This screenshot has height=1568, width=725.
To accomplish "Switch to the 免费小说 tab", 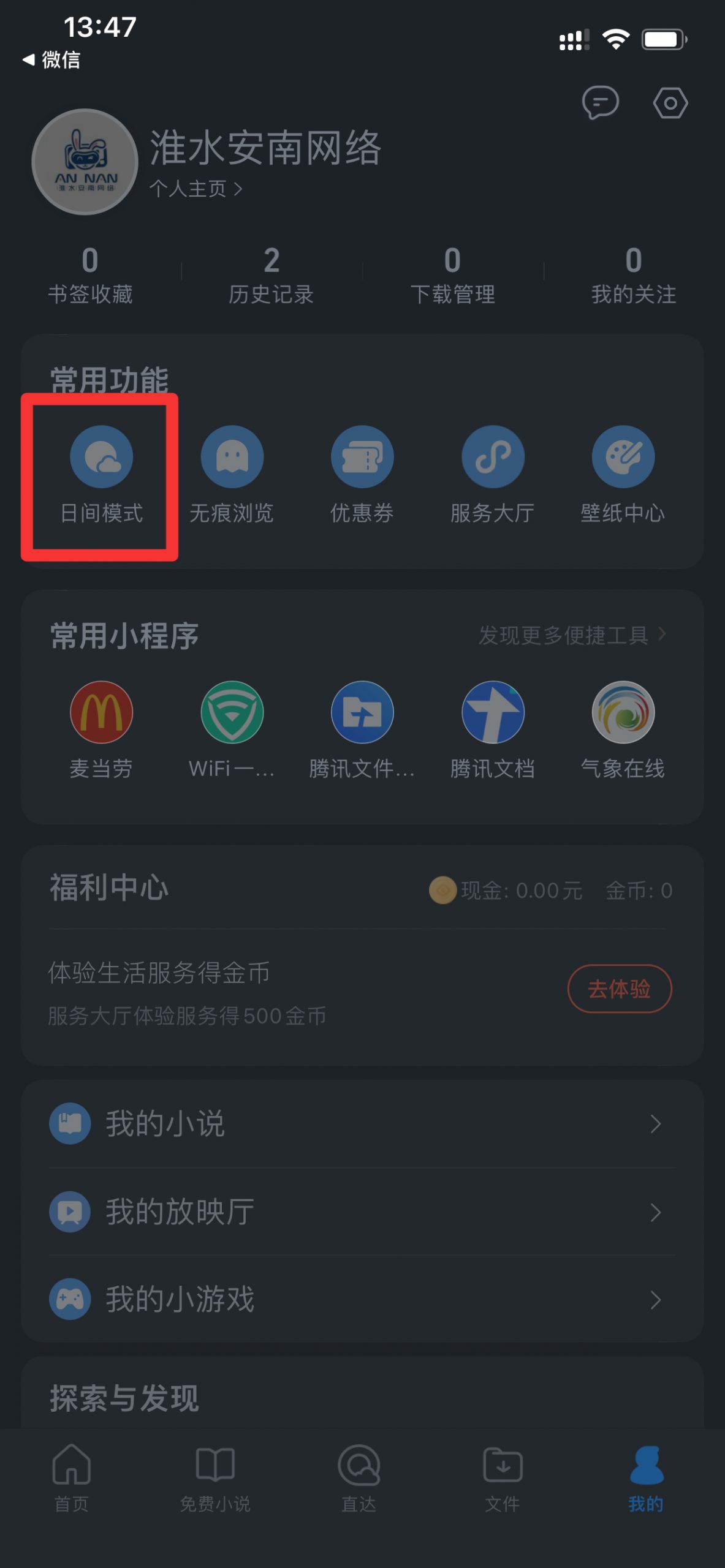I will click(x=215, y=1479).
